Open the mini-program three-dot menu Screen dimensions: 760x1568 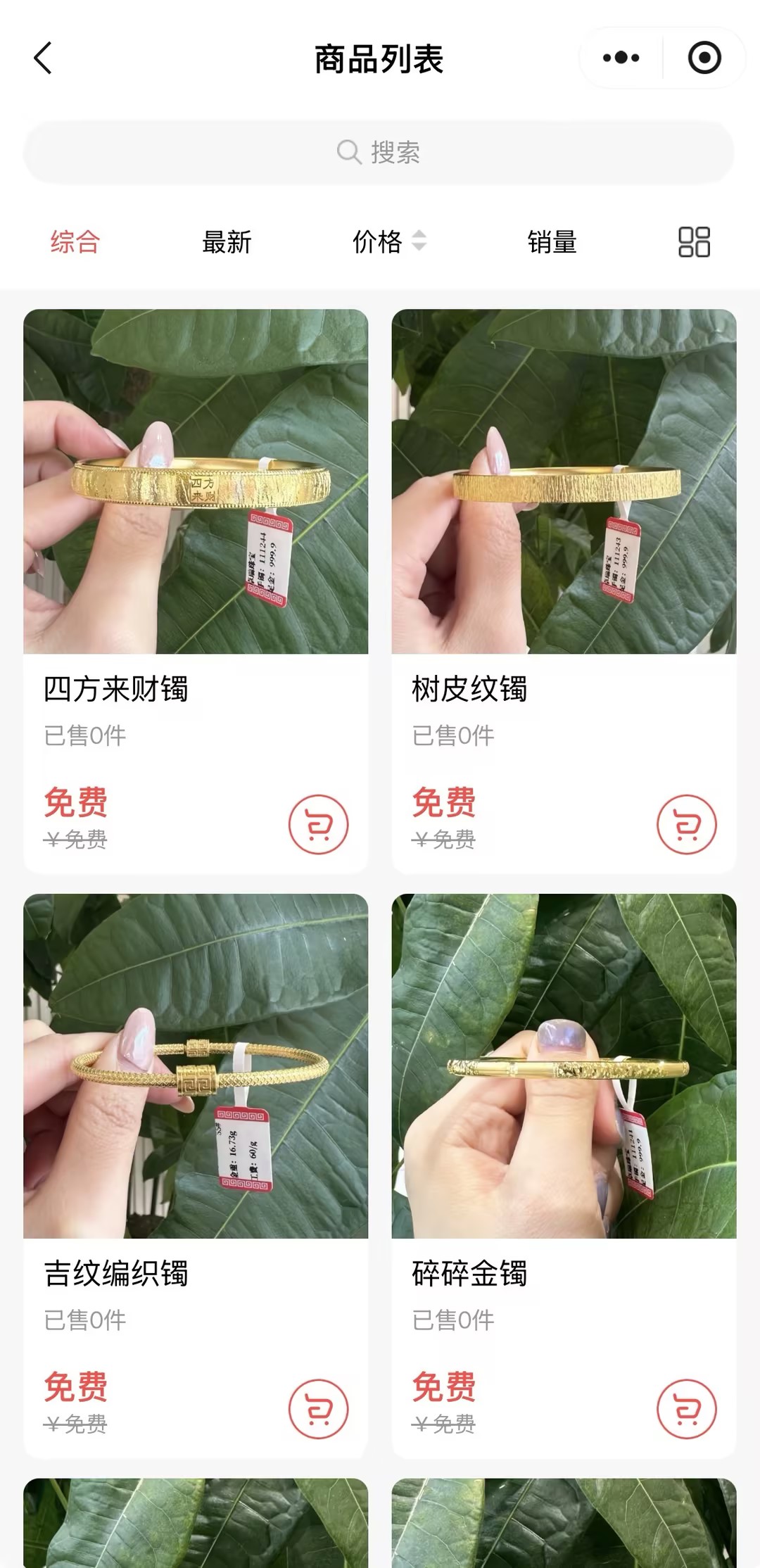[x=621, y=58]
